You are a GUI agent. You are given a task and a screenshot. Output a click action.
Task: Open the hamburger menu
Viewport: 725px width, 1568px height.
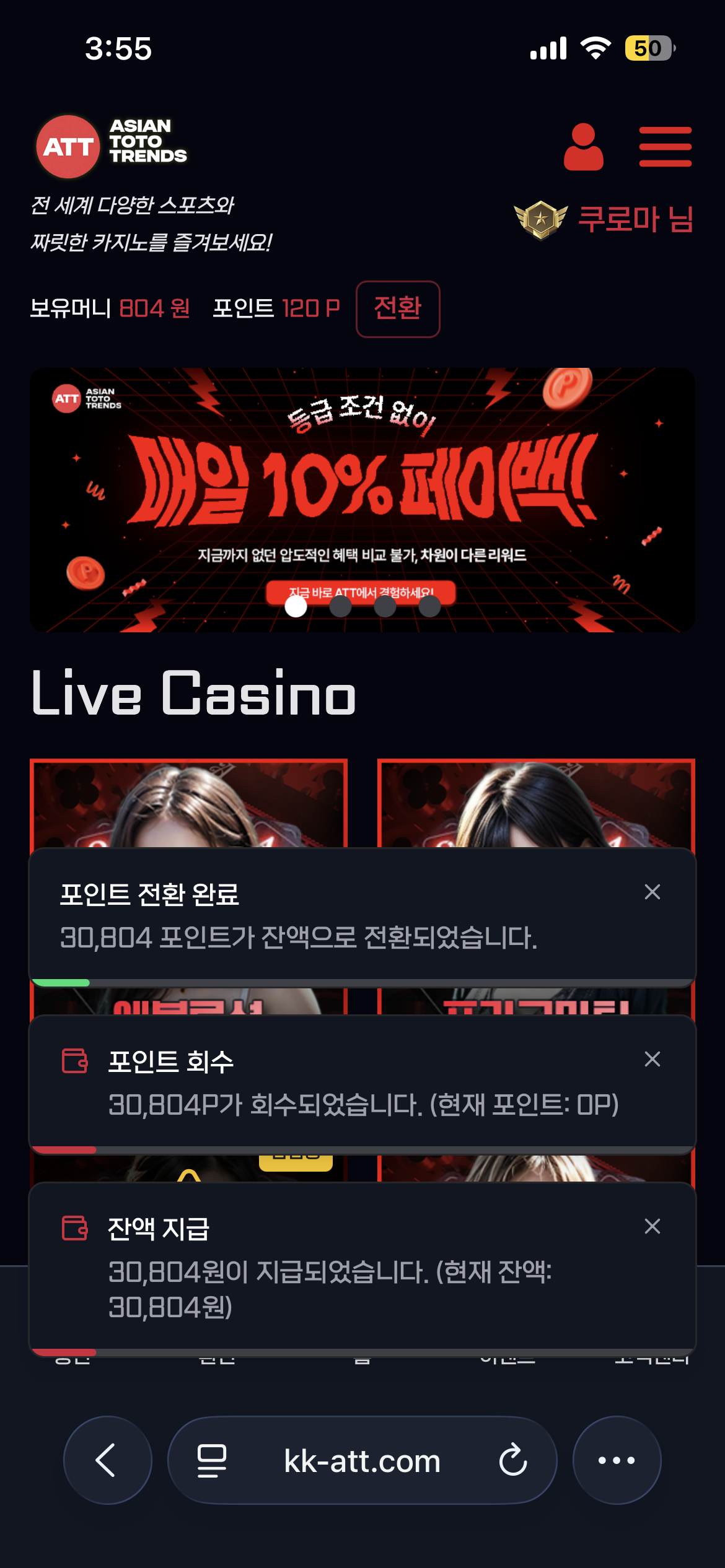[665, 147]
